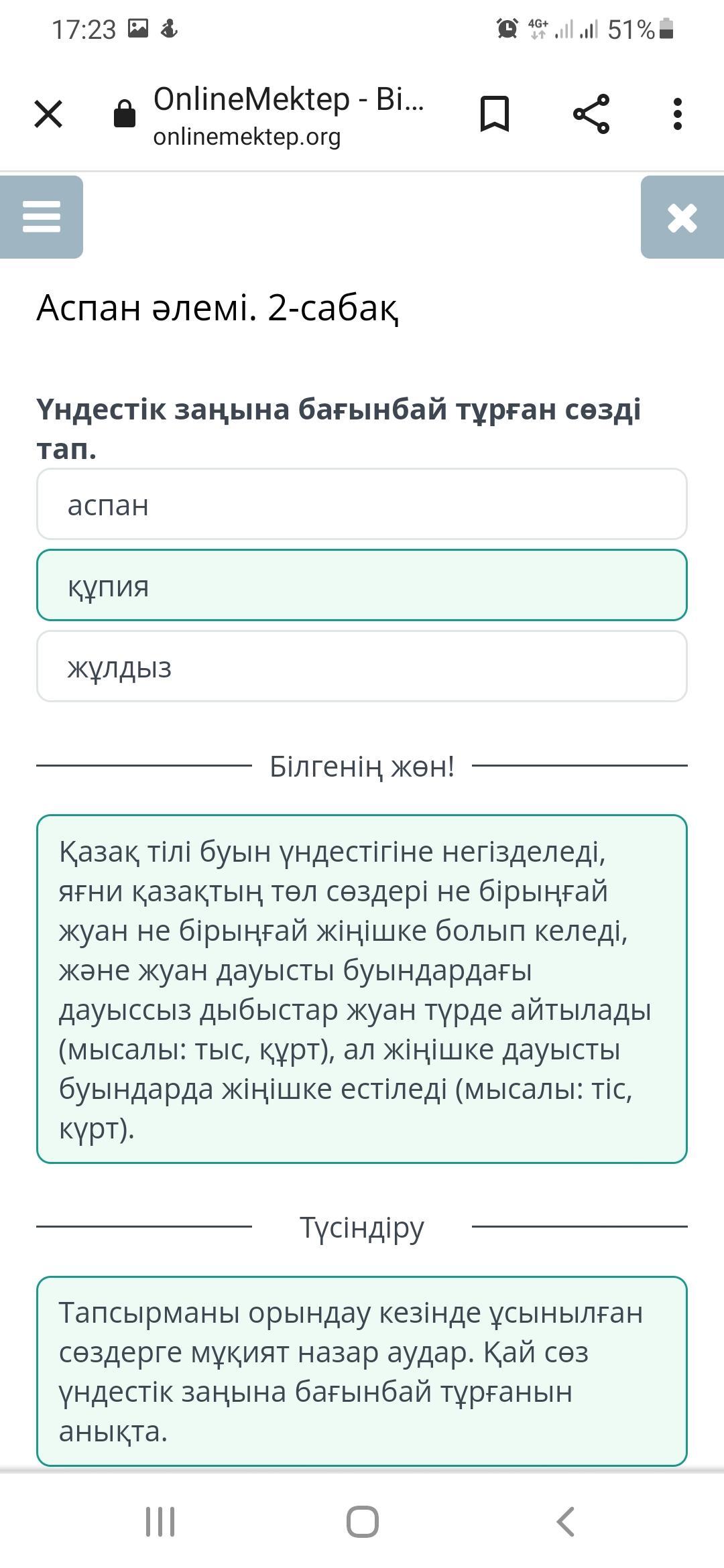724x1568 pixels.
Task: Open the browser overflow menu
Action: point(678,114)
